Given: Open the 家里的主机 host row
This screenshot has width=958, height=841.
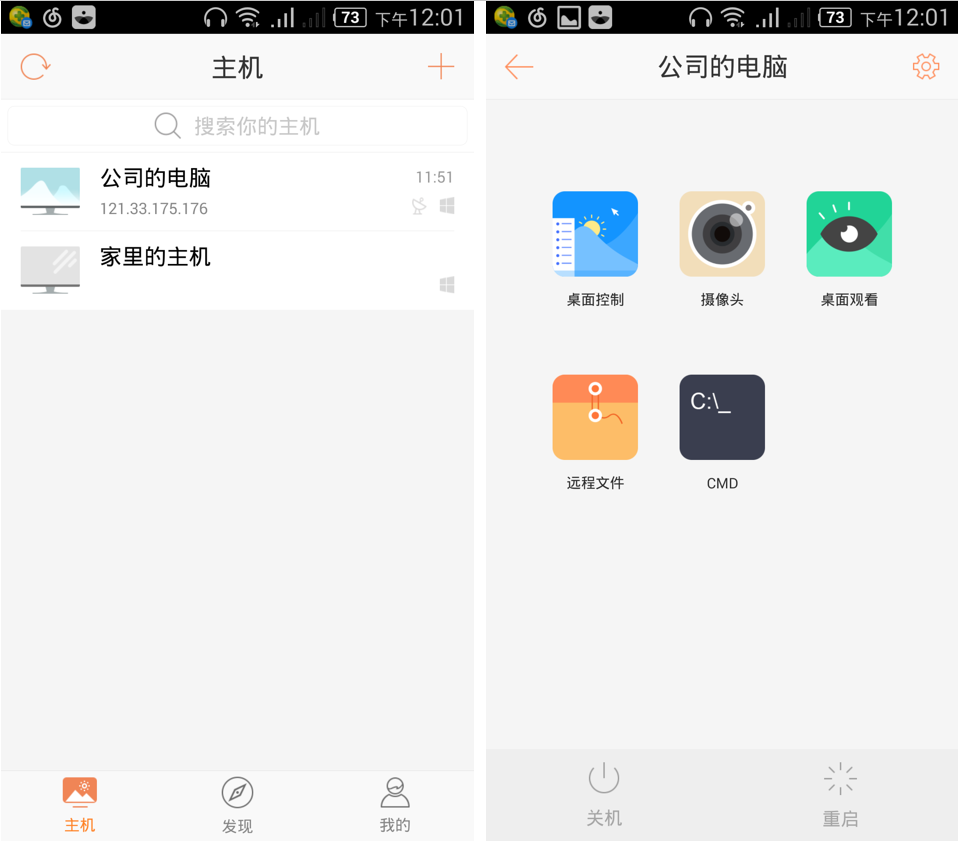Looking at the screenshot, I should 237,270.
